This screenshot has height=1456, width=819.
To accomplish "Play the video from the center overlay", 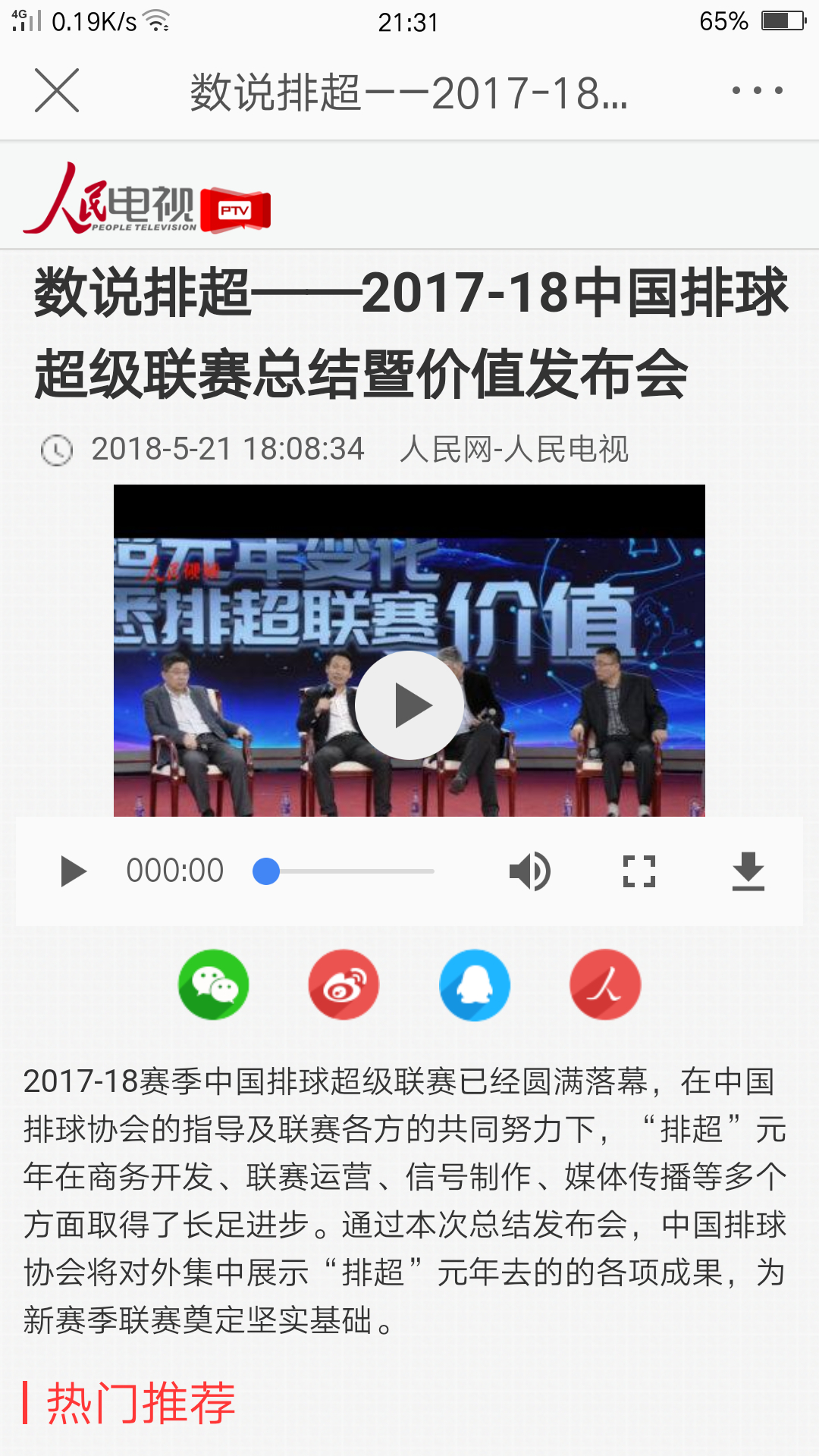I will [409, 705].
